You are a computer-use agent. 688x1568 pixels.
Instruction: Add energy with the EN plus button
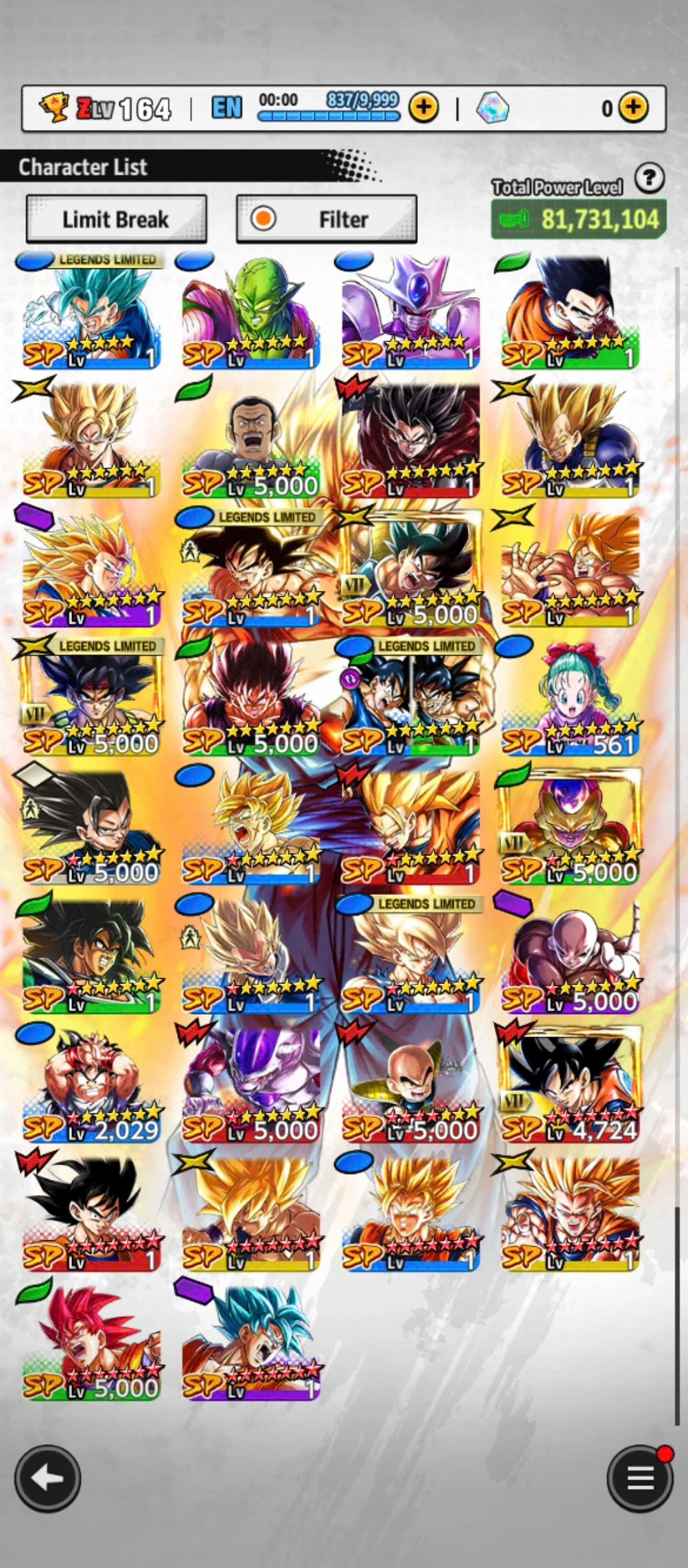point(424,108)
